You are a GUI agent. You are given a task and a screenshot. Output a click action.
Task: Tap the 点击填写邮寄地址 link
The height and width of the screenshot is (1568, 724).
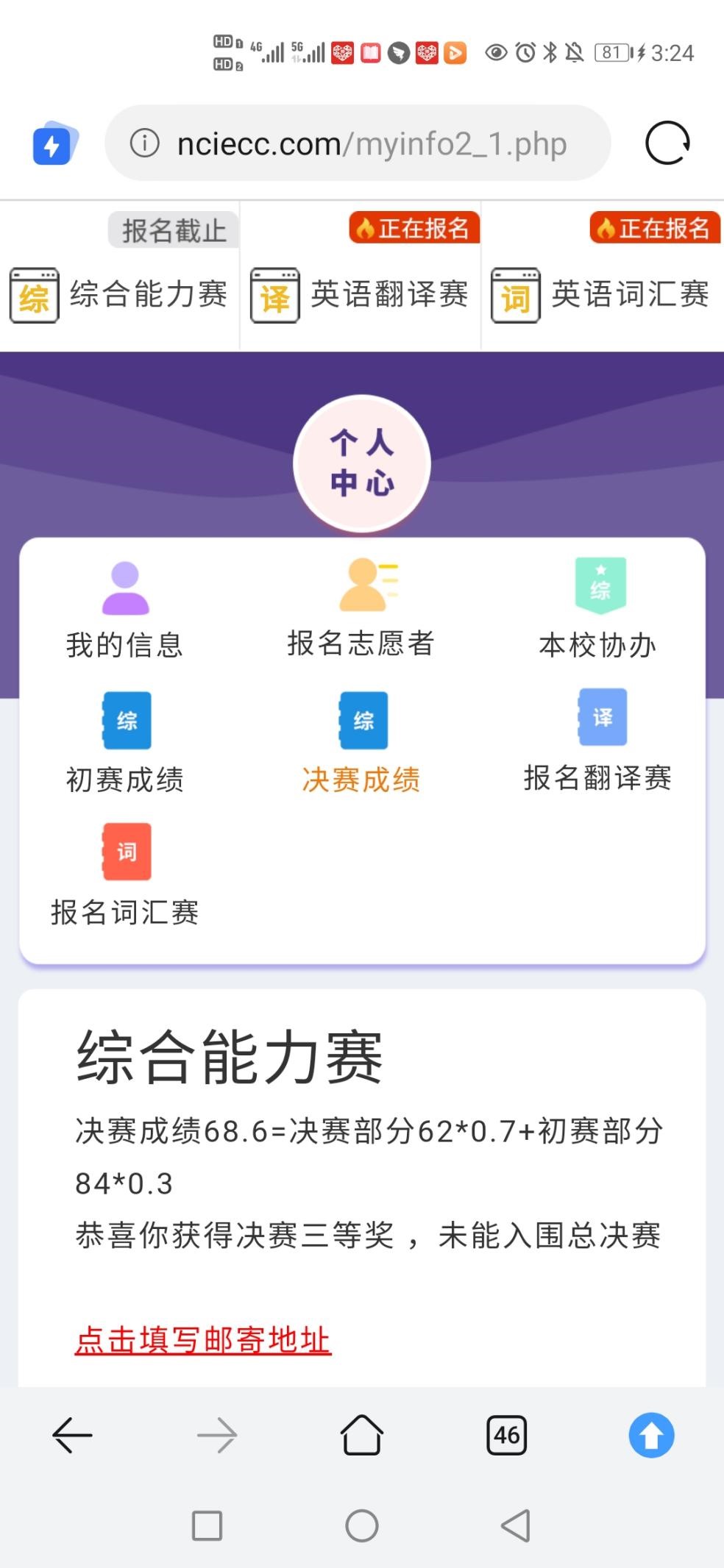click(x=203, y=1340)
